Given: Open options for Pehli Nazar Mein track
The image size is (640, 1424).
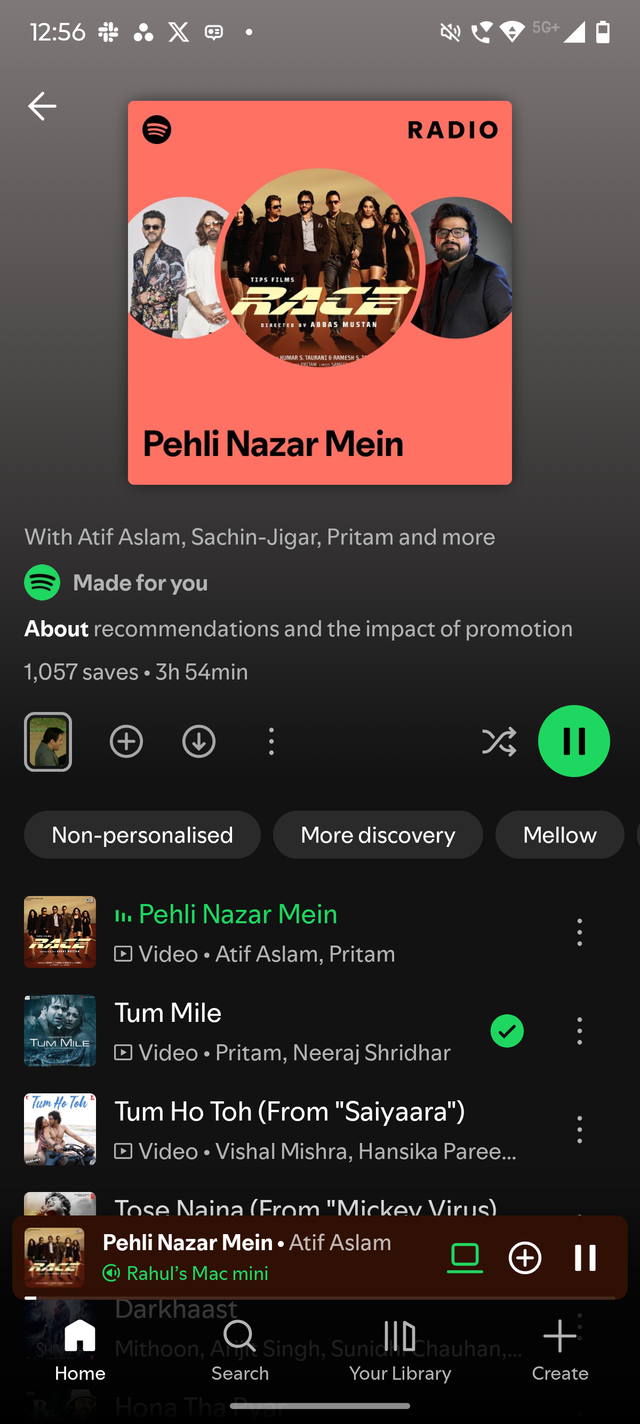Looking at the screenshot, I should click(579, 932).
